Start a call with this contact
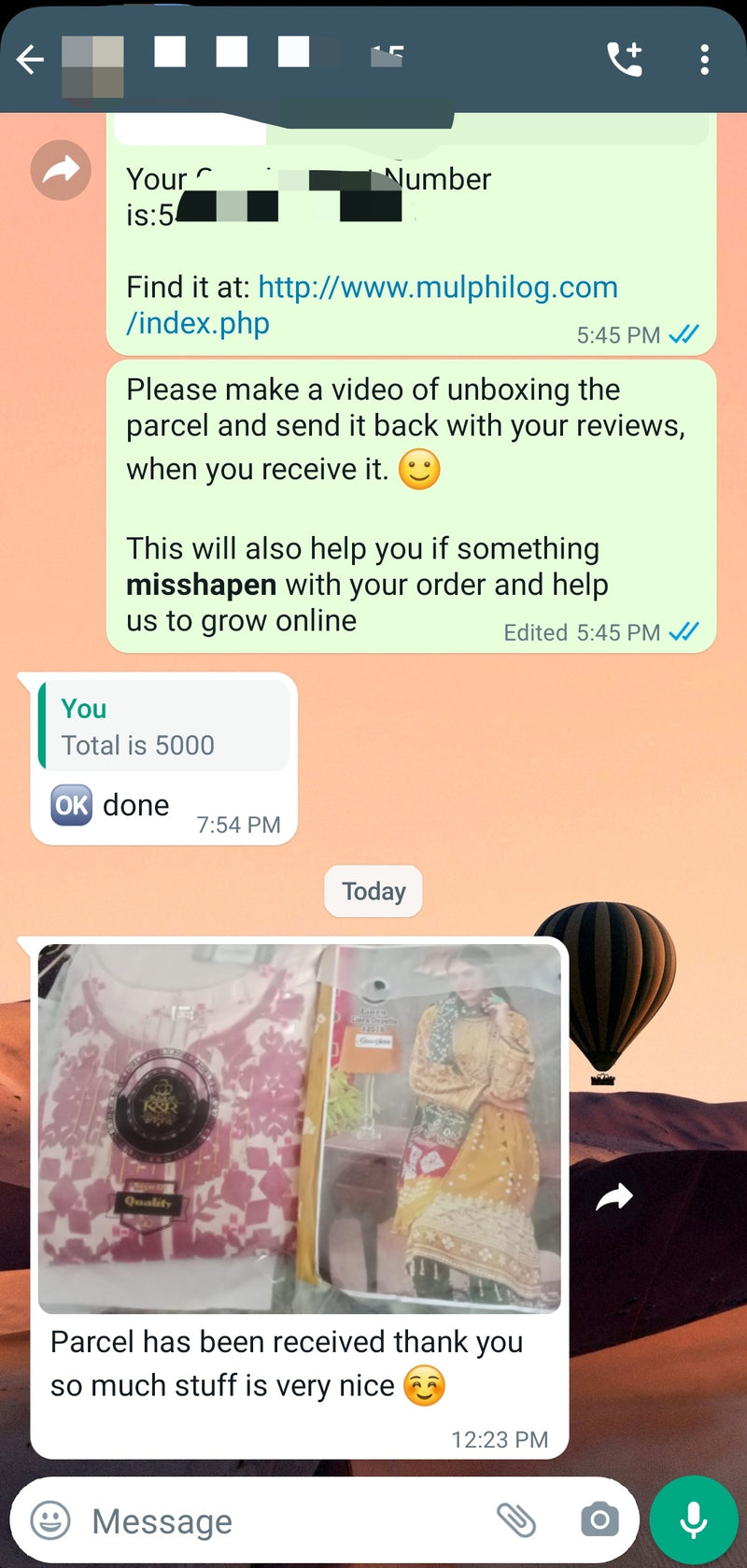The image size is (747, 1568). point(624,60)
